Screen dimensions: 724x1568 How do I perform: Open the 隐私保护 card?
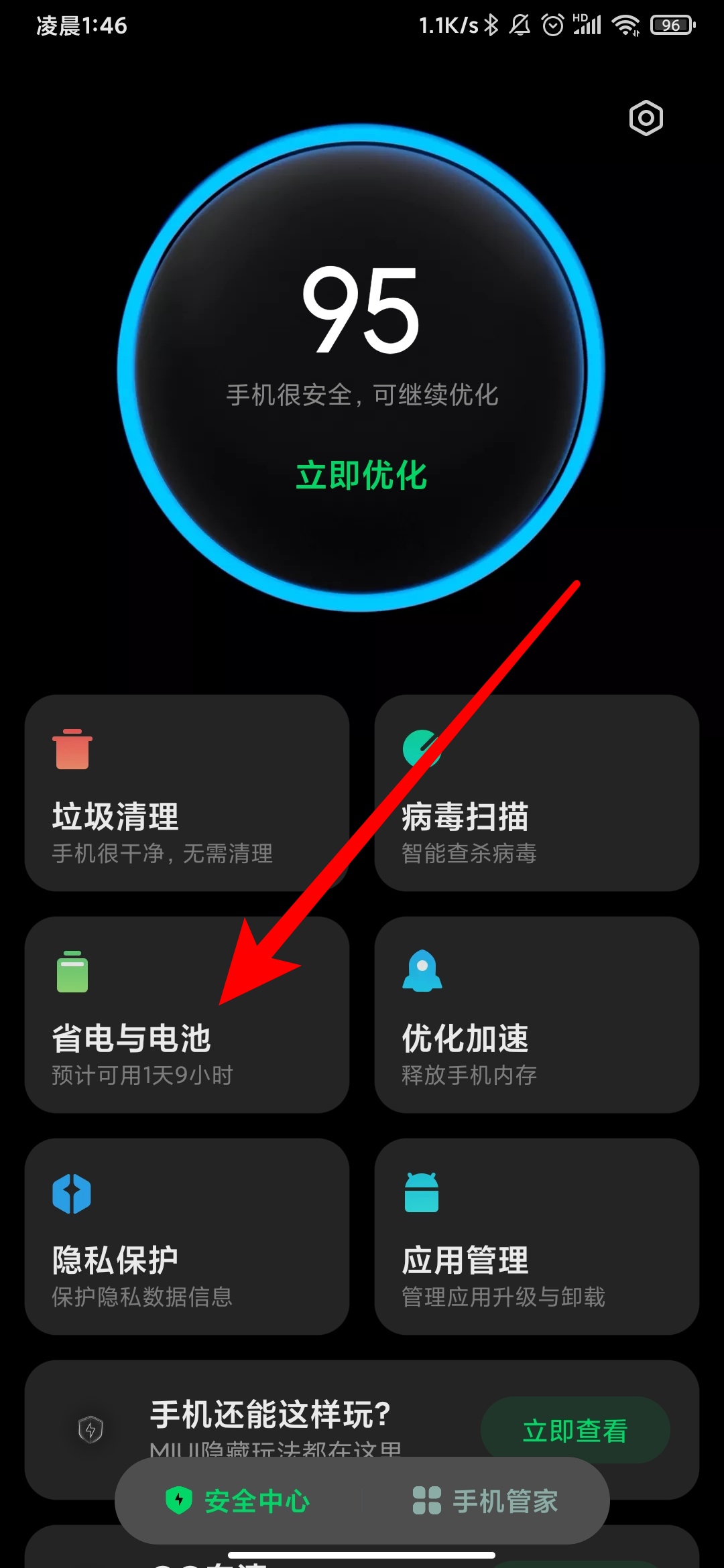[187, 1236]
